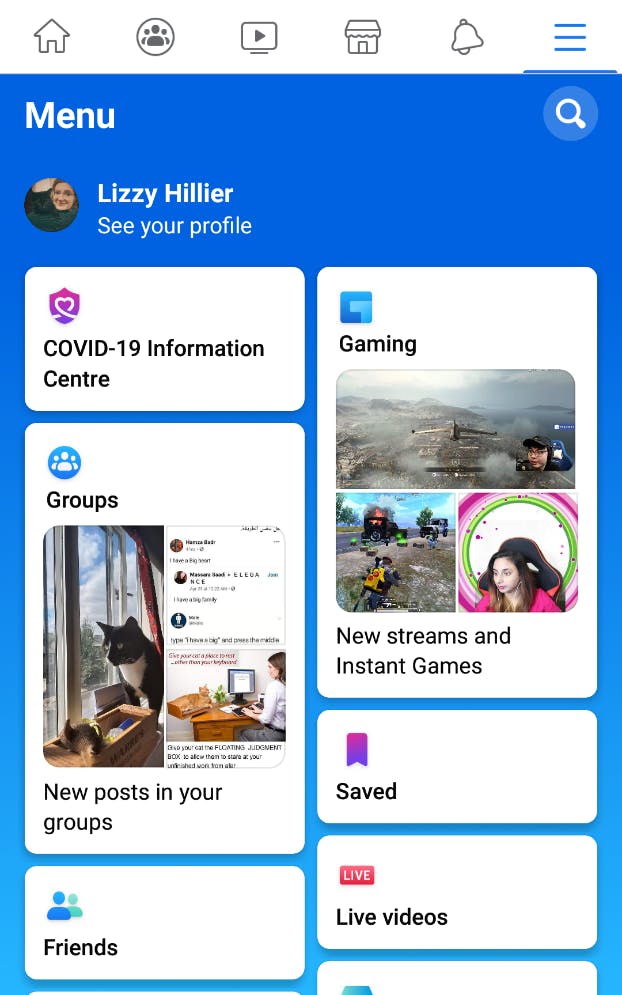Viewport: 622px width, 995px height.
Task: Open COVID-19 Information Centre card
Action: coord(164,339)
